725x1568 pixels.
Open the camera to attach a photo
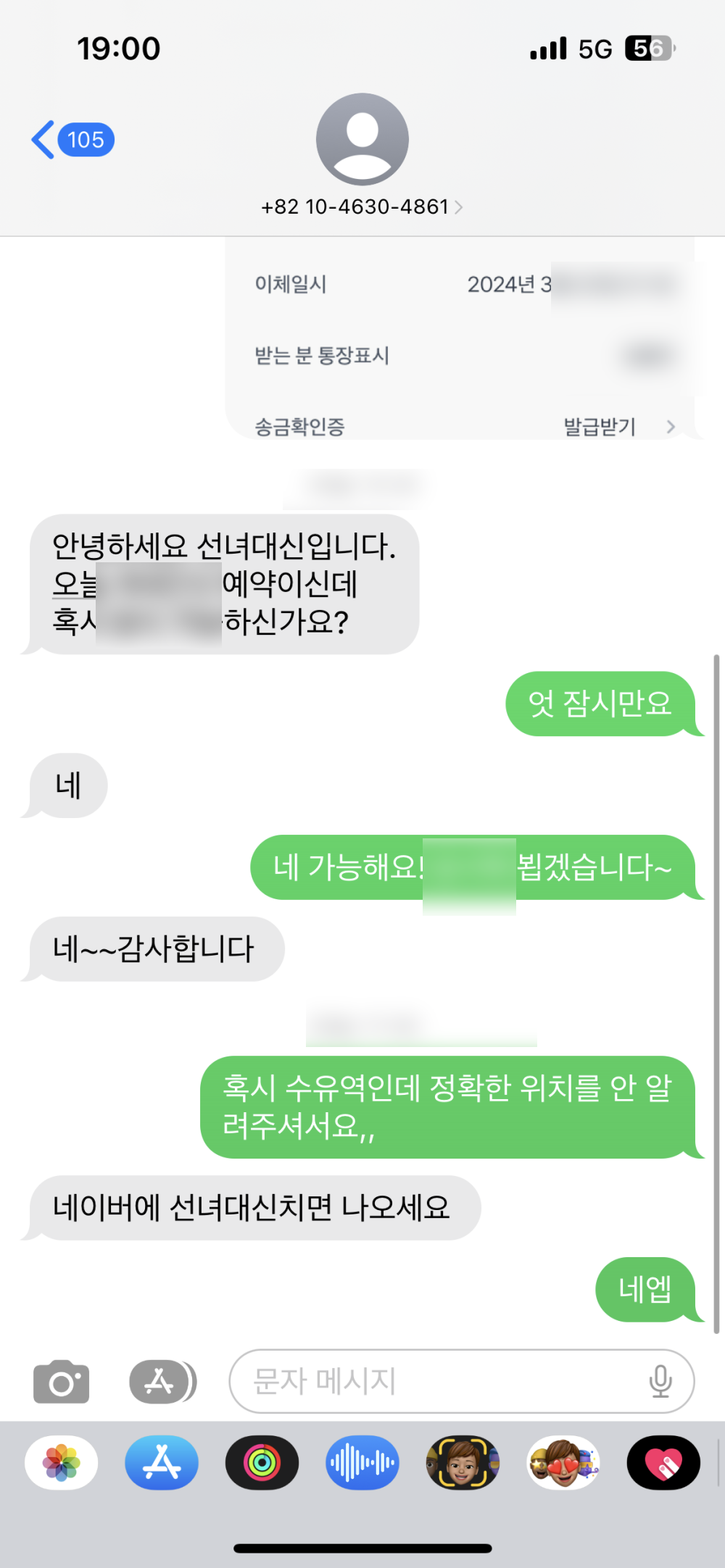pos(61,1383)
